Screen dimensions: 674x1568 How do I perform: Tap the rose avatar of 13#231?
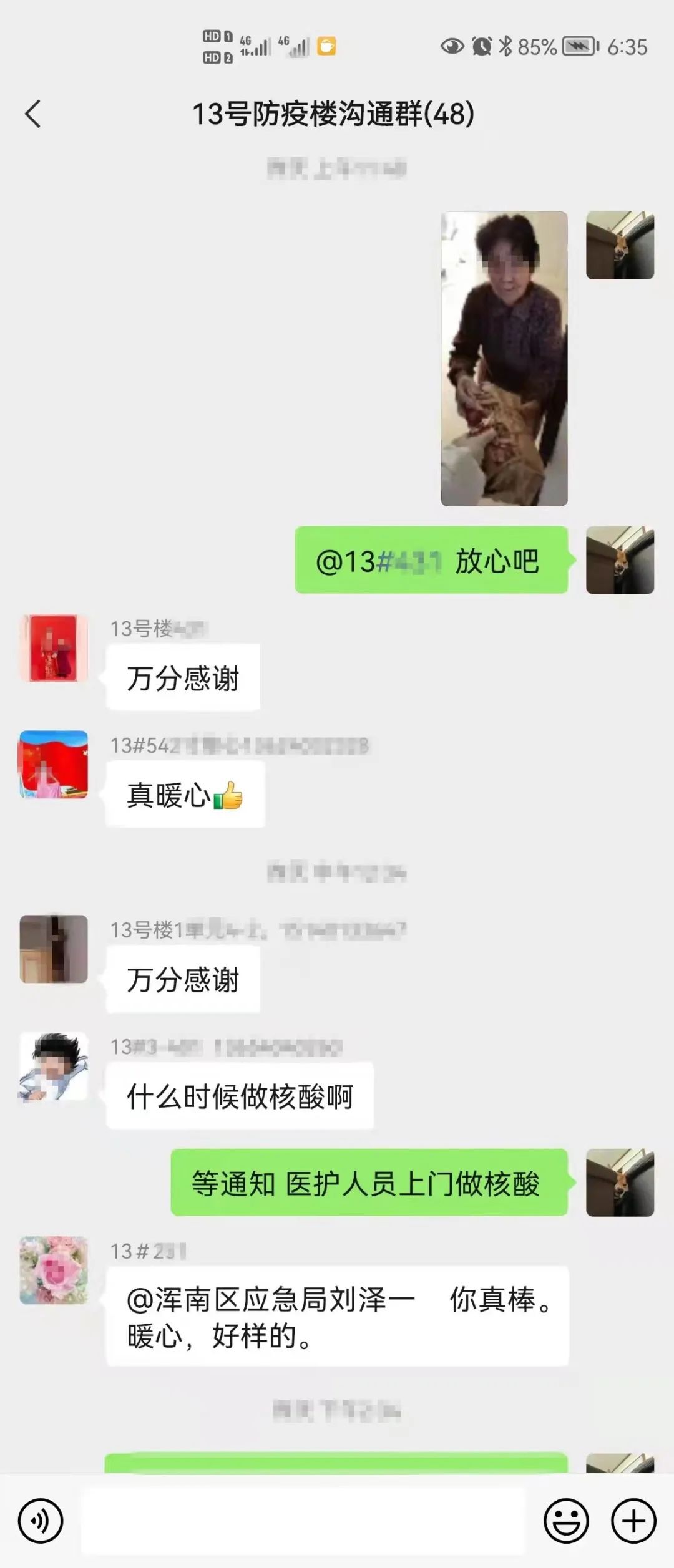click(x=54, y=1270)
